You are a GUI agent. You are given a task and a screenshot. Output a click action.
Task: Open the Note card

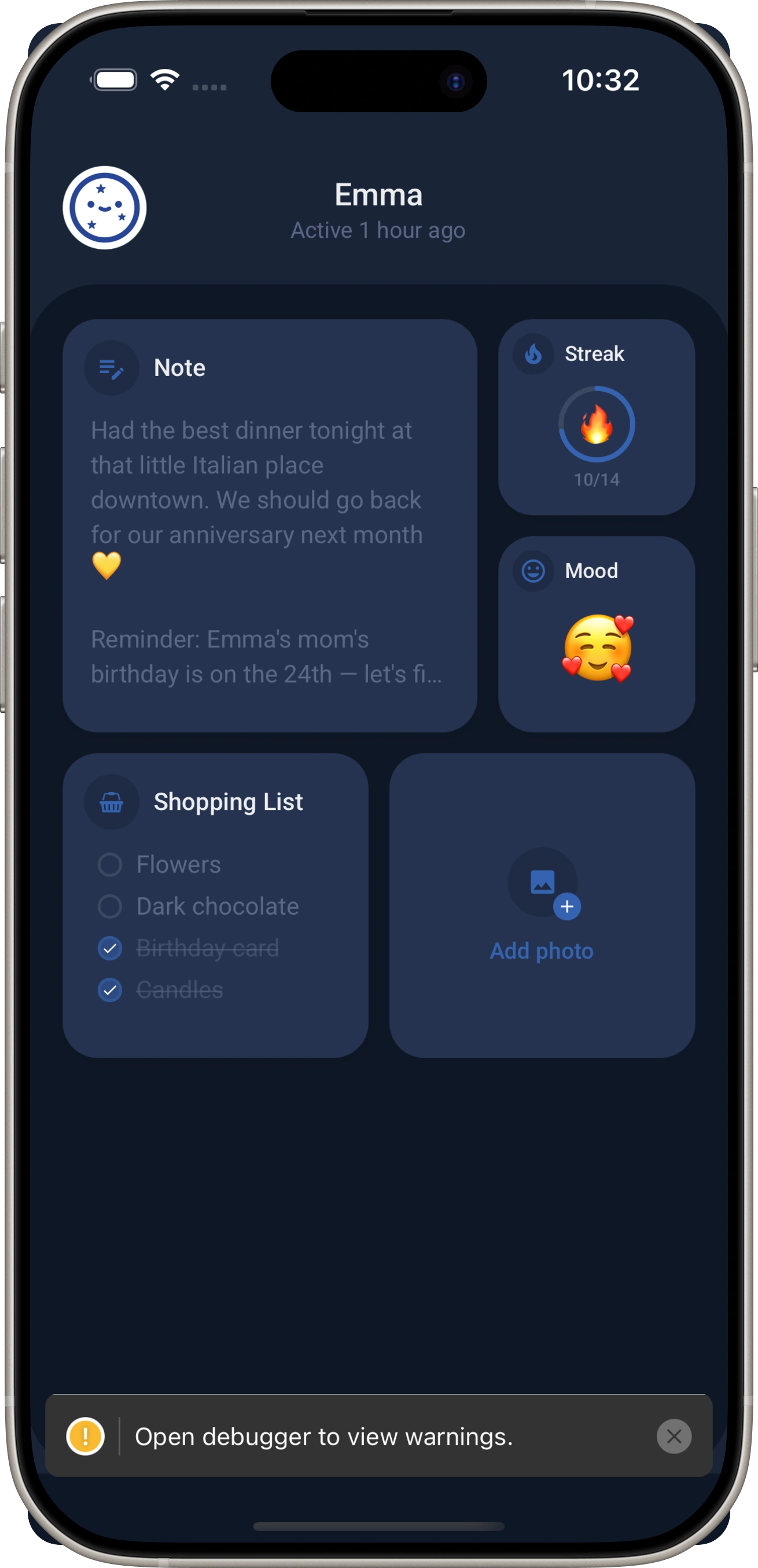tap(269, 525)
